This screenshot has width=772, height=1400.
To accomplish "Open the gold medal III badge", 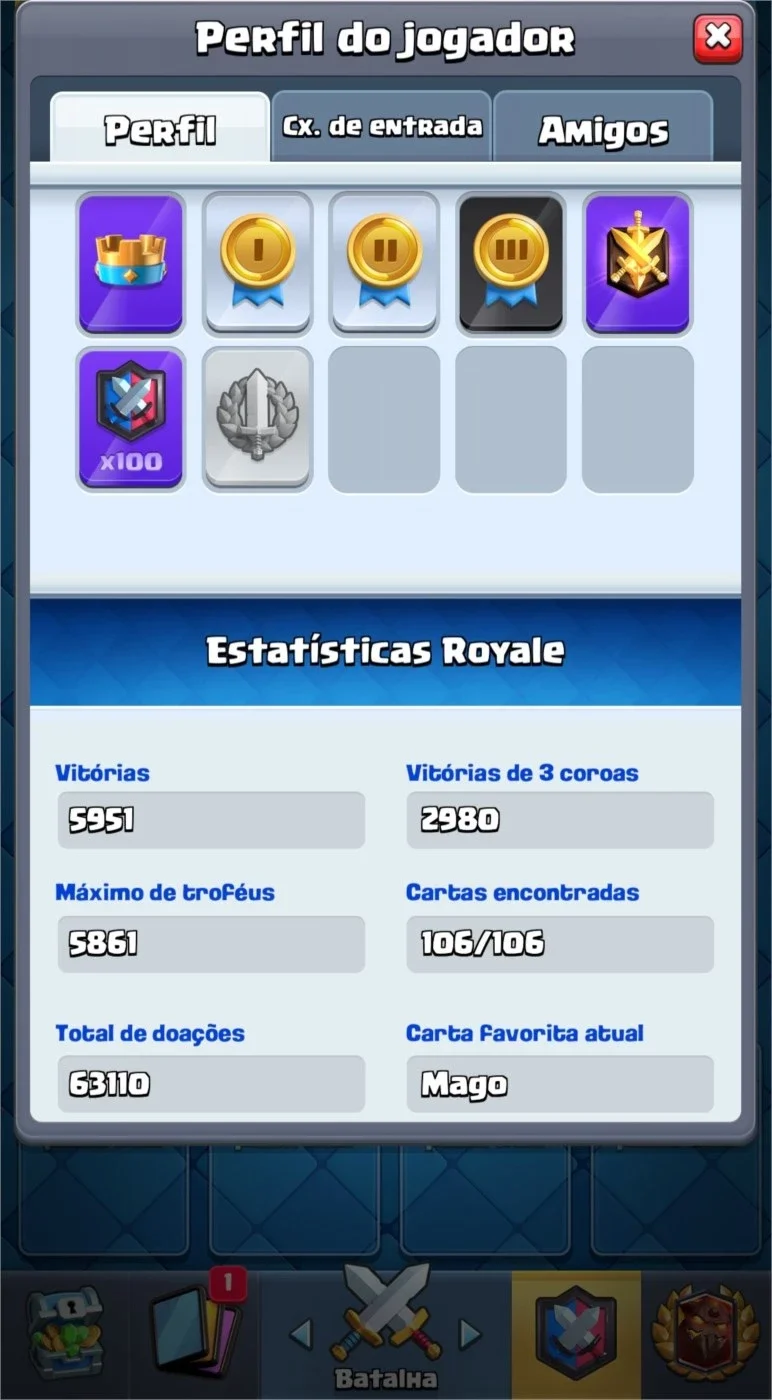I will click(511, 264).
